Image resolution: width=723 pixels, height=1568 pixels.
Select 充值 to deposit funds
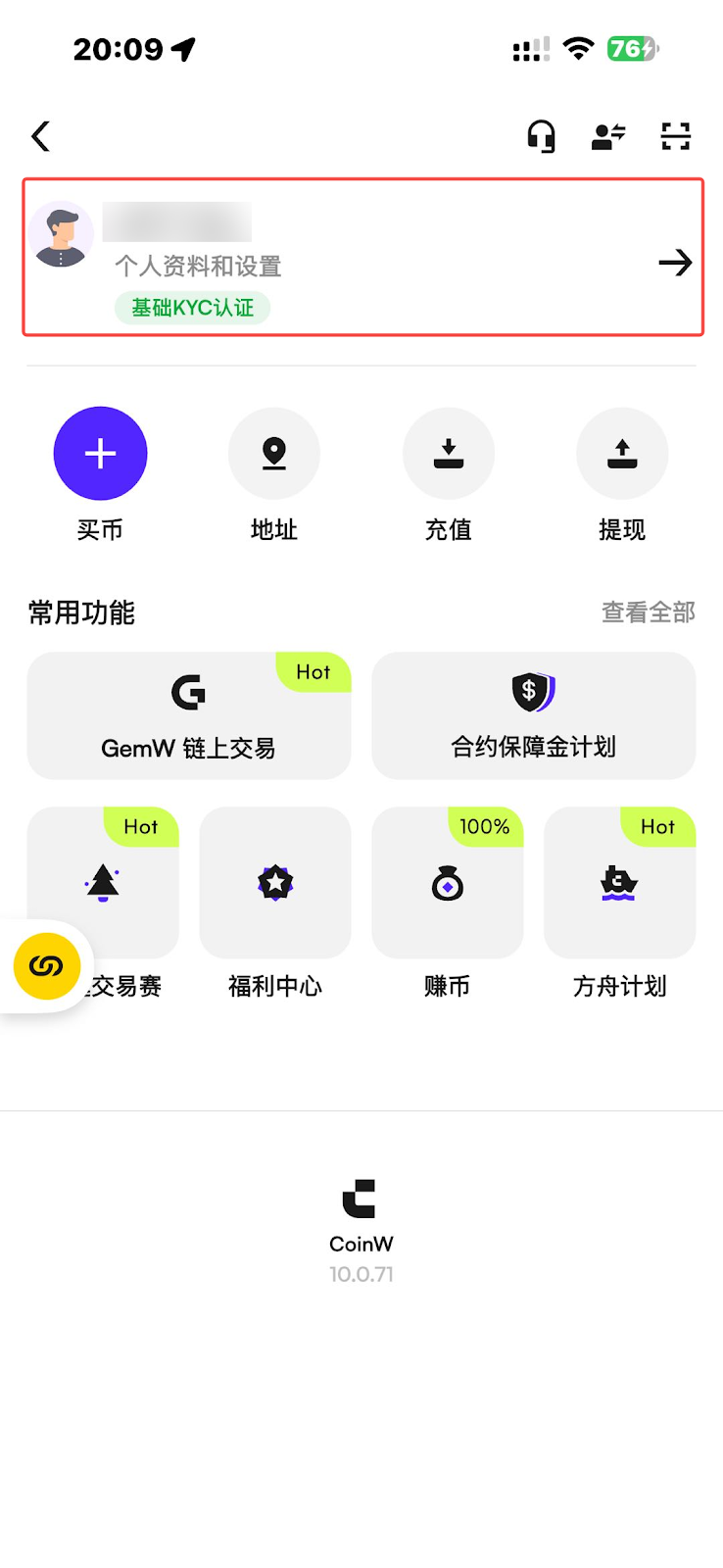(x=448, y=454)
